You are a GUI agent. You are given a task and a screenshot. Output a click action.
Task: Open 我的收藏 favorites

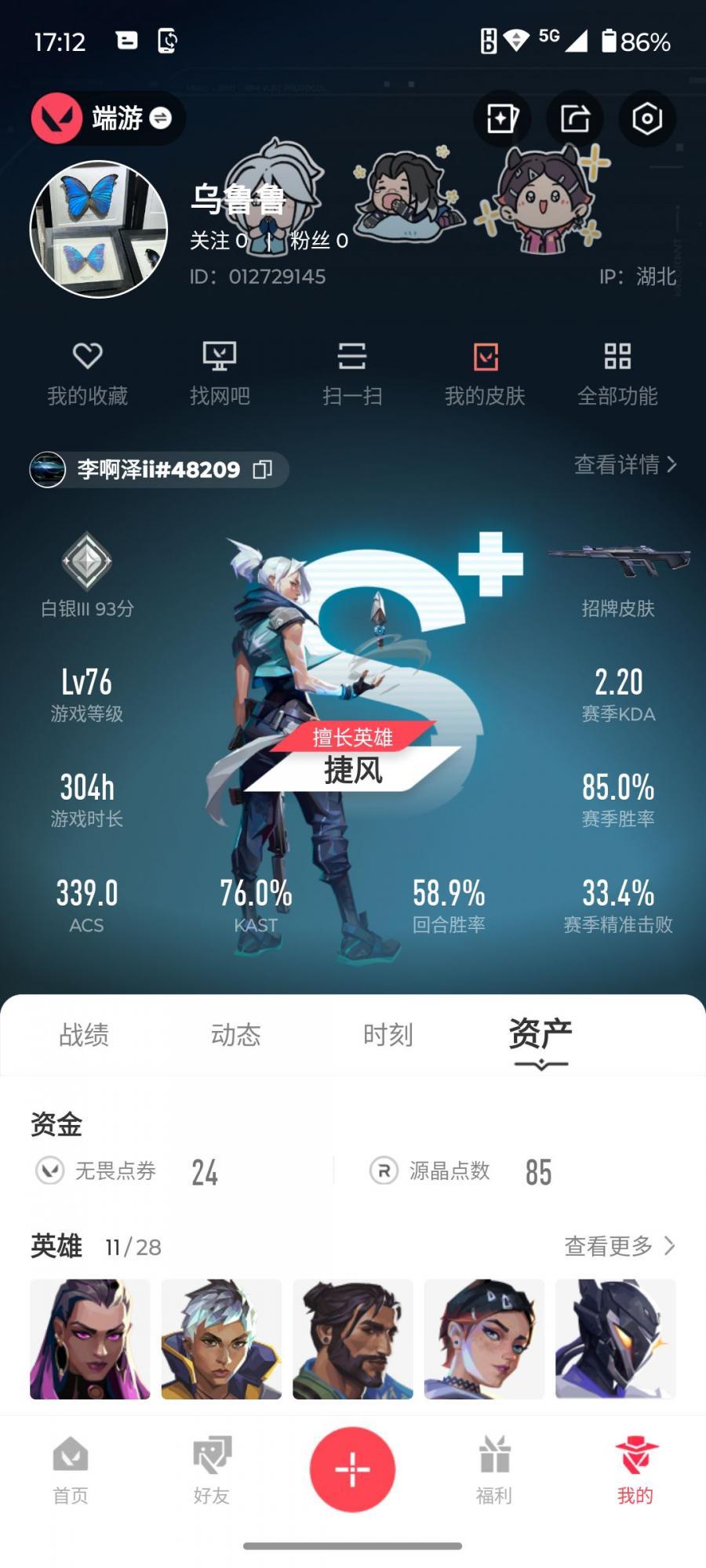(87, 374)
